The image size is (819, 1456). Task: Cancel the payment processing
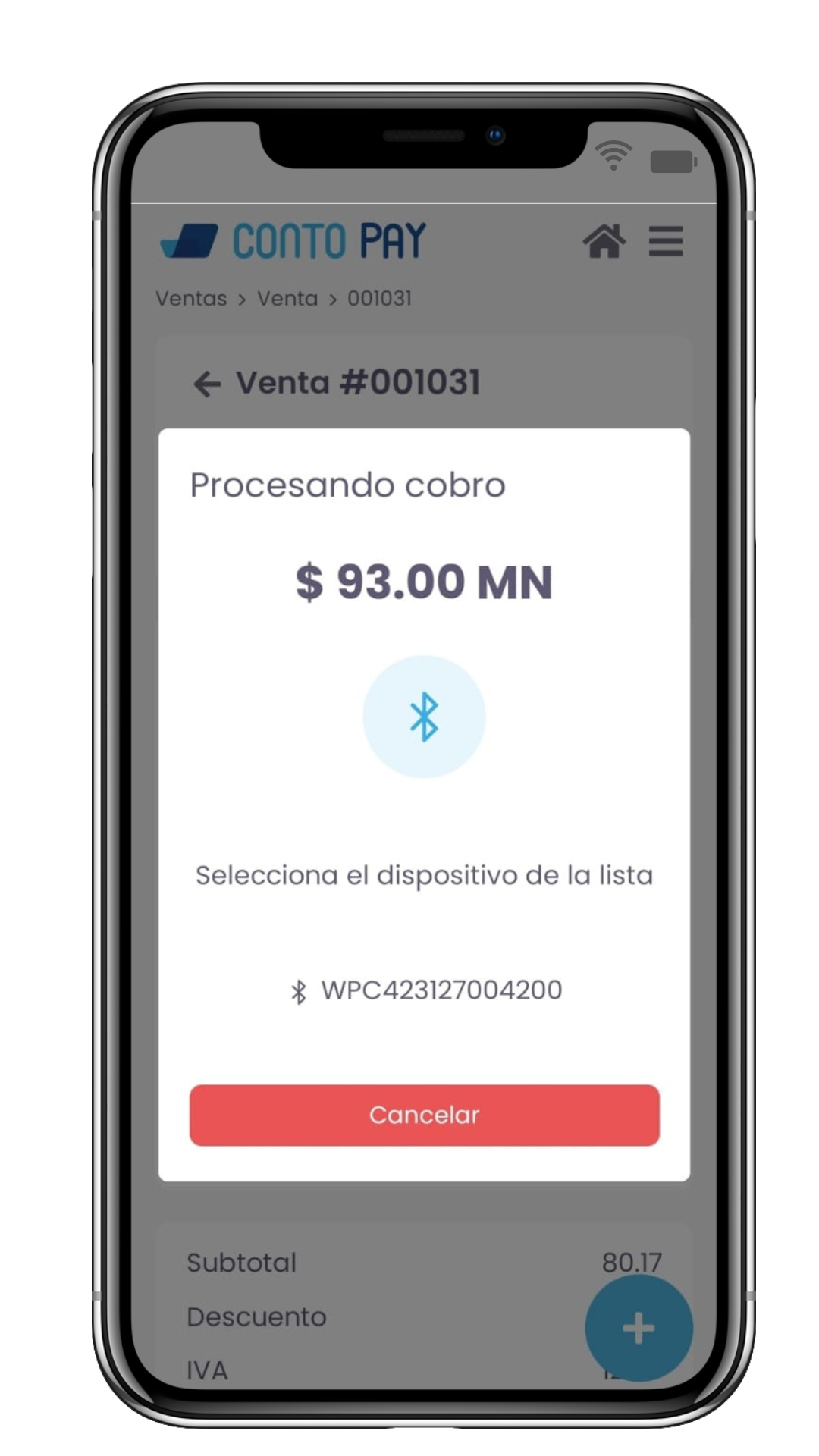tap(424, 1115)
